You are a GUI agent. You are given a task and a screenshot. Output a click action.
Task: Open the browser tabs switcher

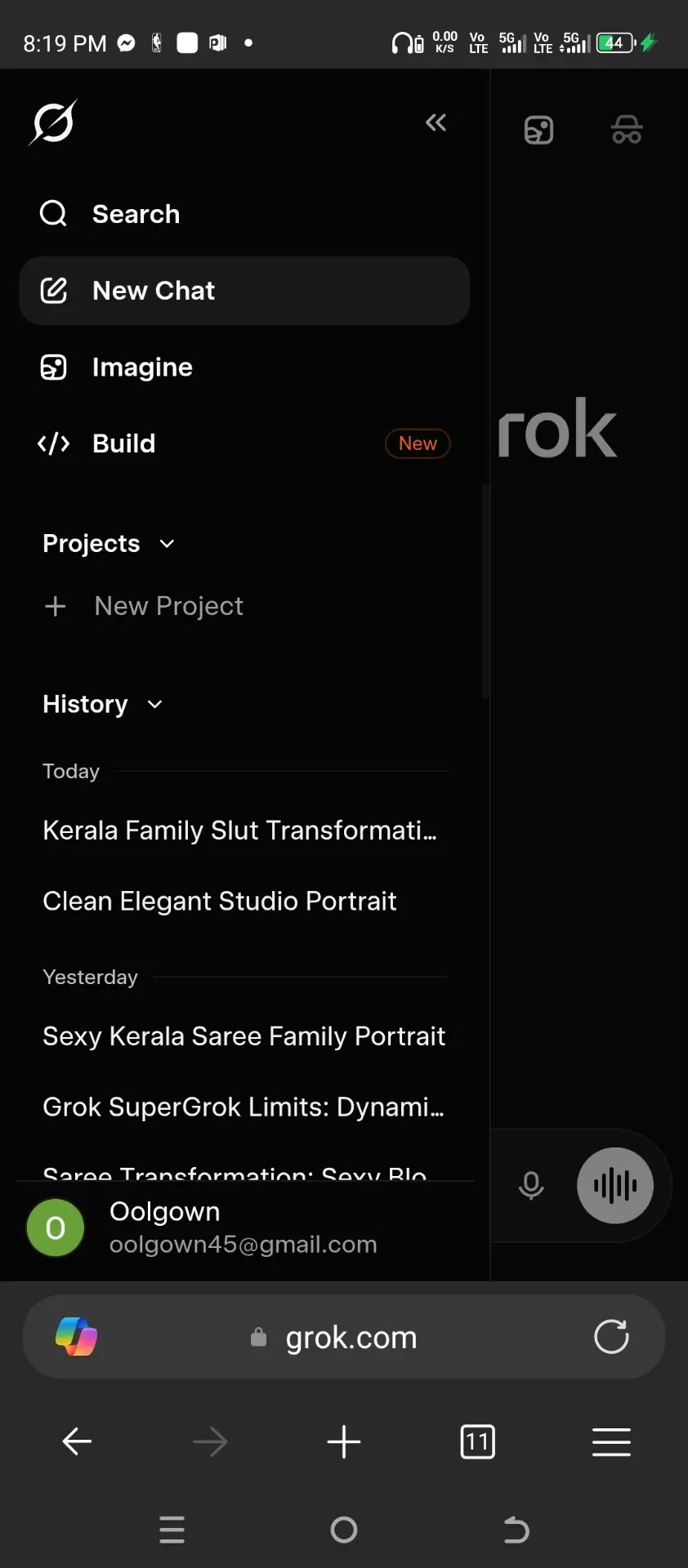[x=478, y=1441]
